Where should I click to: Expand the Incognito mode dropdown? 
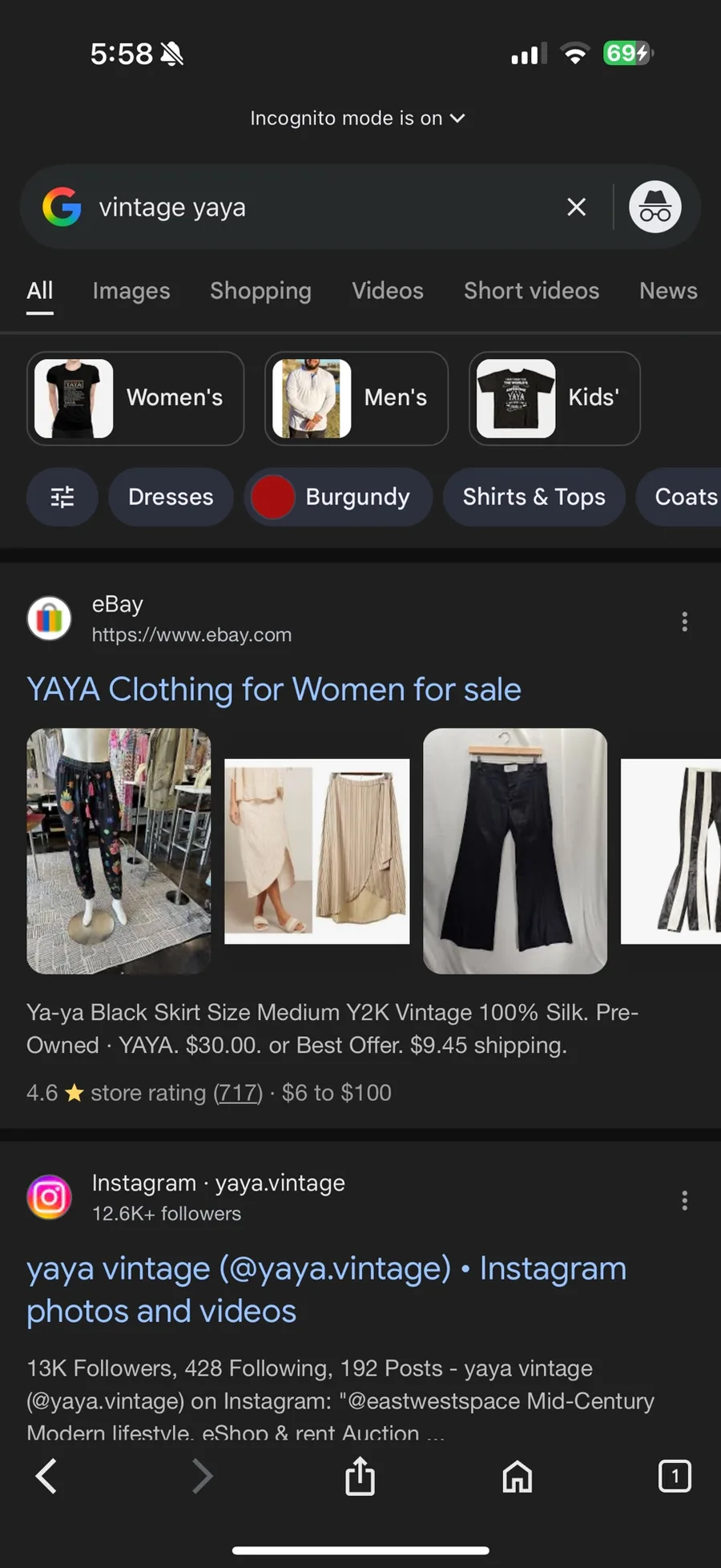tap(357, 119)
